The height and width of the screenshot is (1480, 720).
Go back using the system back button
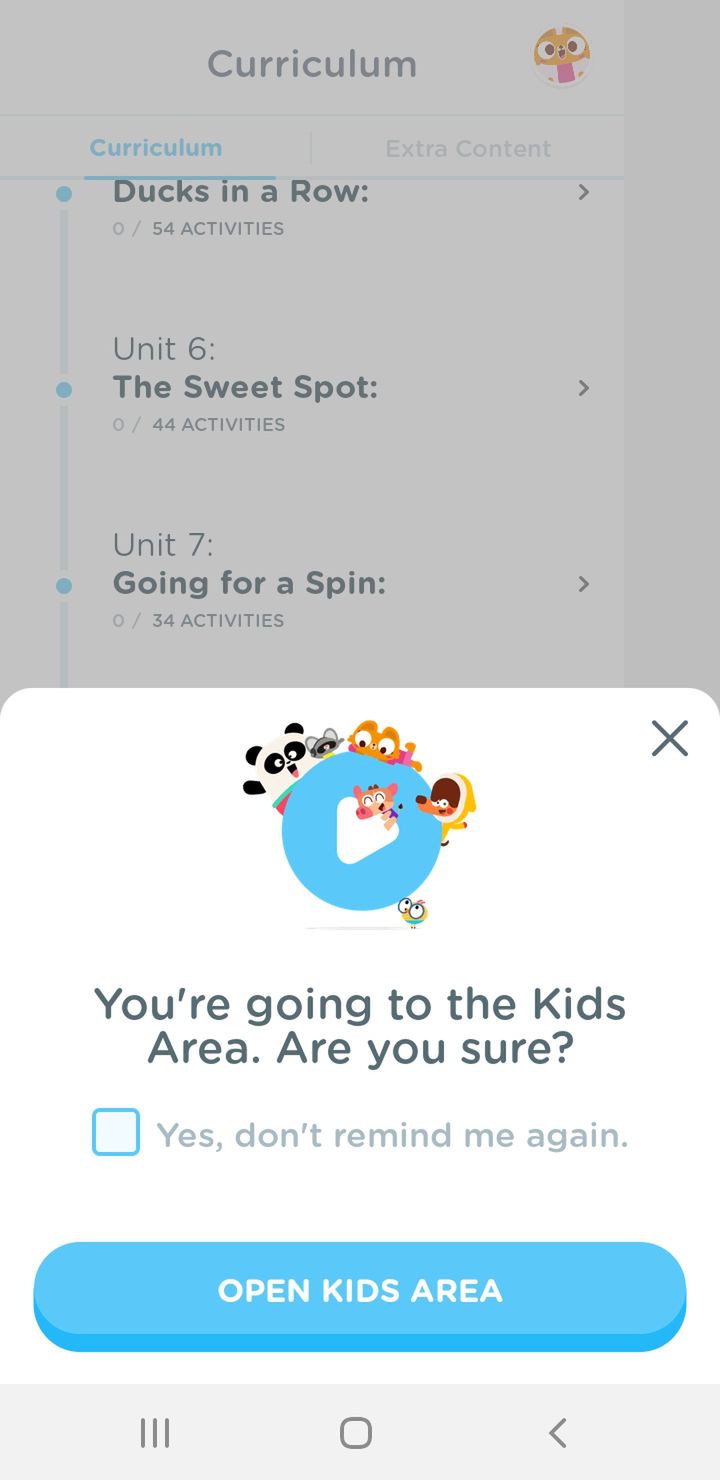pyautogui.click(x=558, y=1432)
